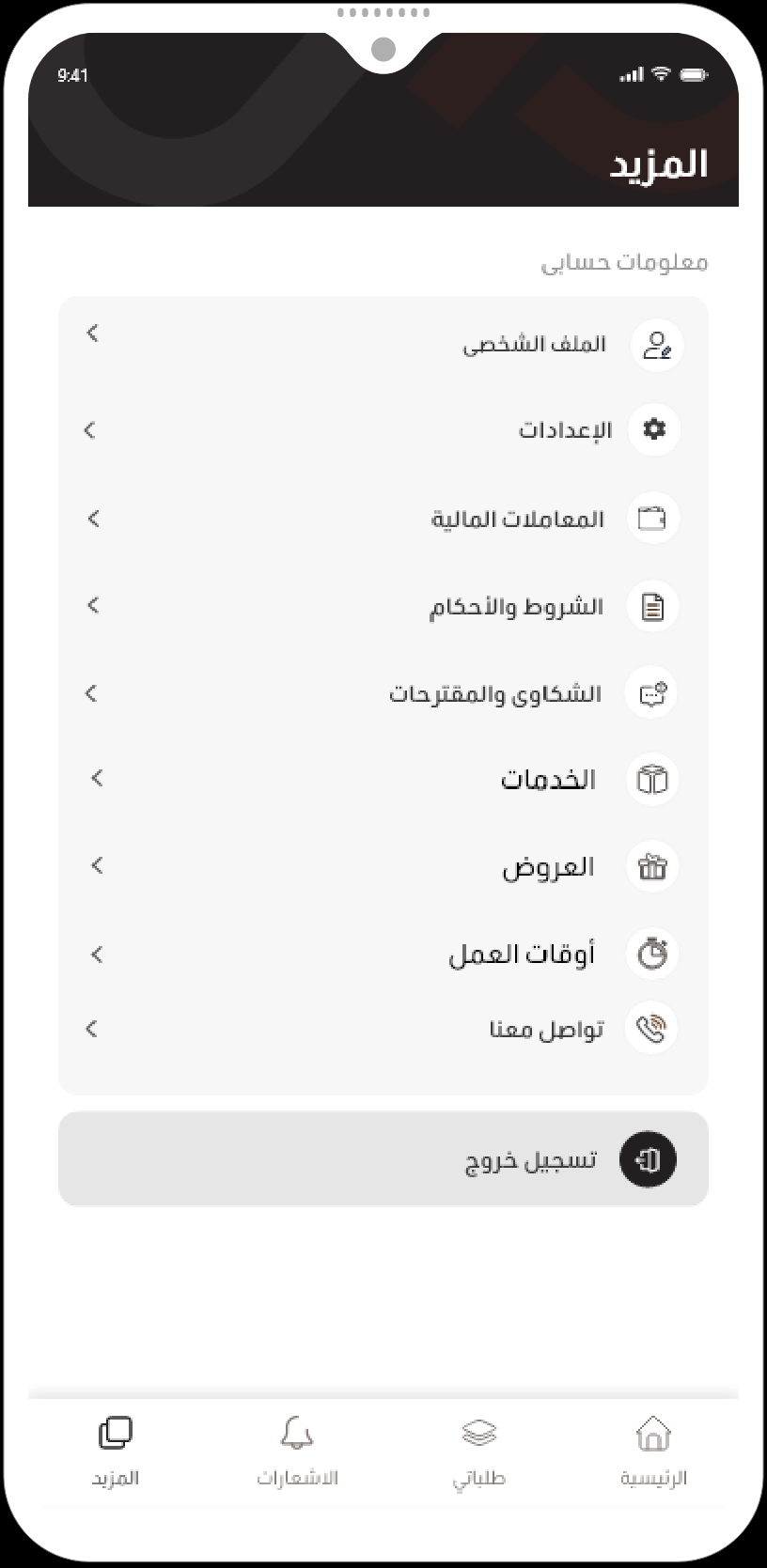This screenshot has width=767, height=1568.
Task: Select the المزيد more tab
Action: tap(116, 1452)
